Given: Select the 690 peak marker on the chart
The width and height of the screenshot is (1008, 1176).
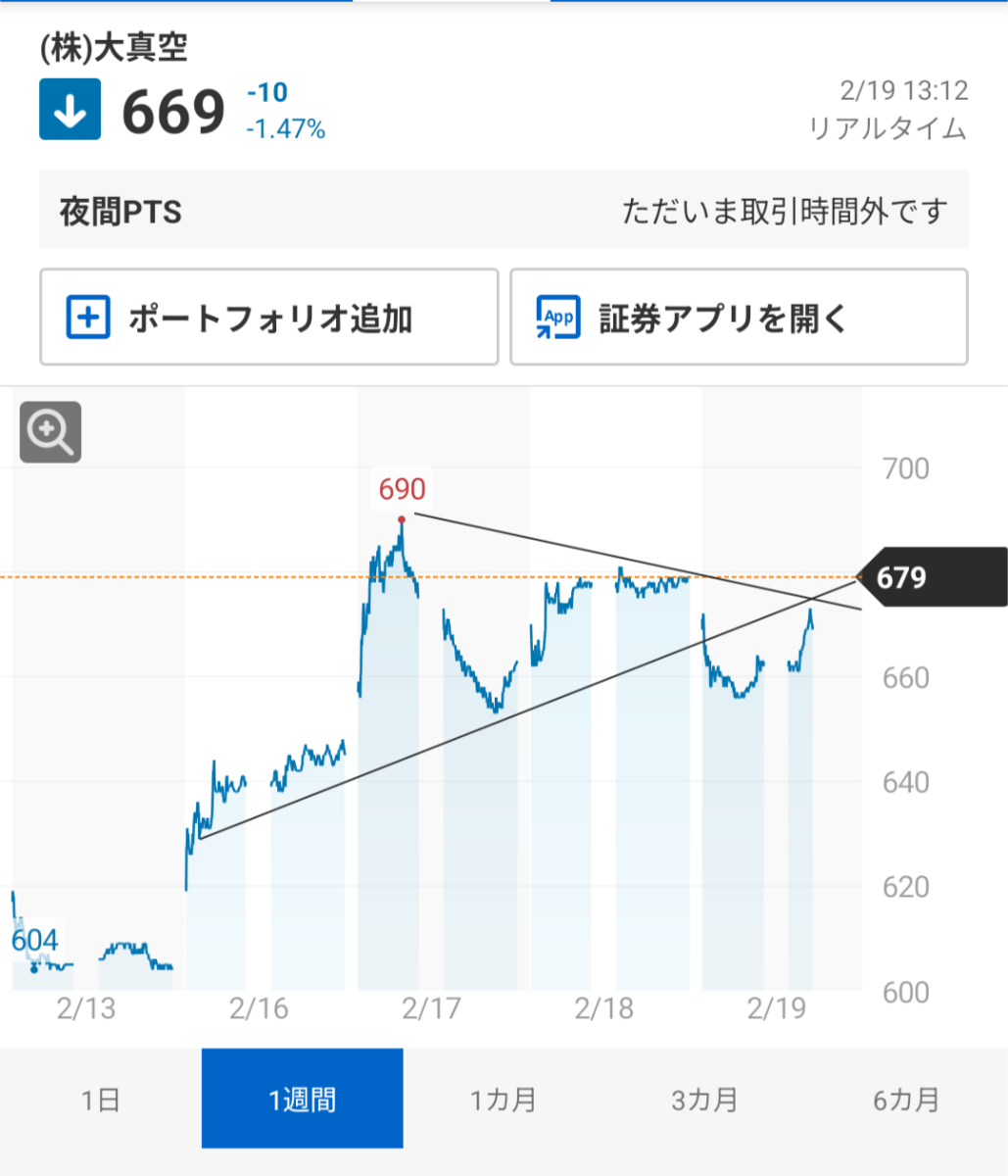Looking at the screenshot, I should click(402, 487).
